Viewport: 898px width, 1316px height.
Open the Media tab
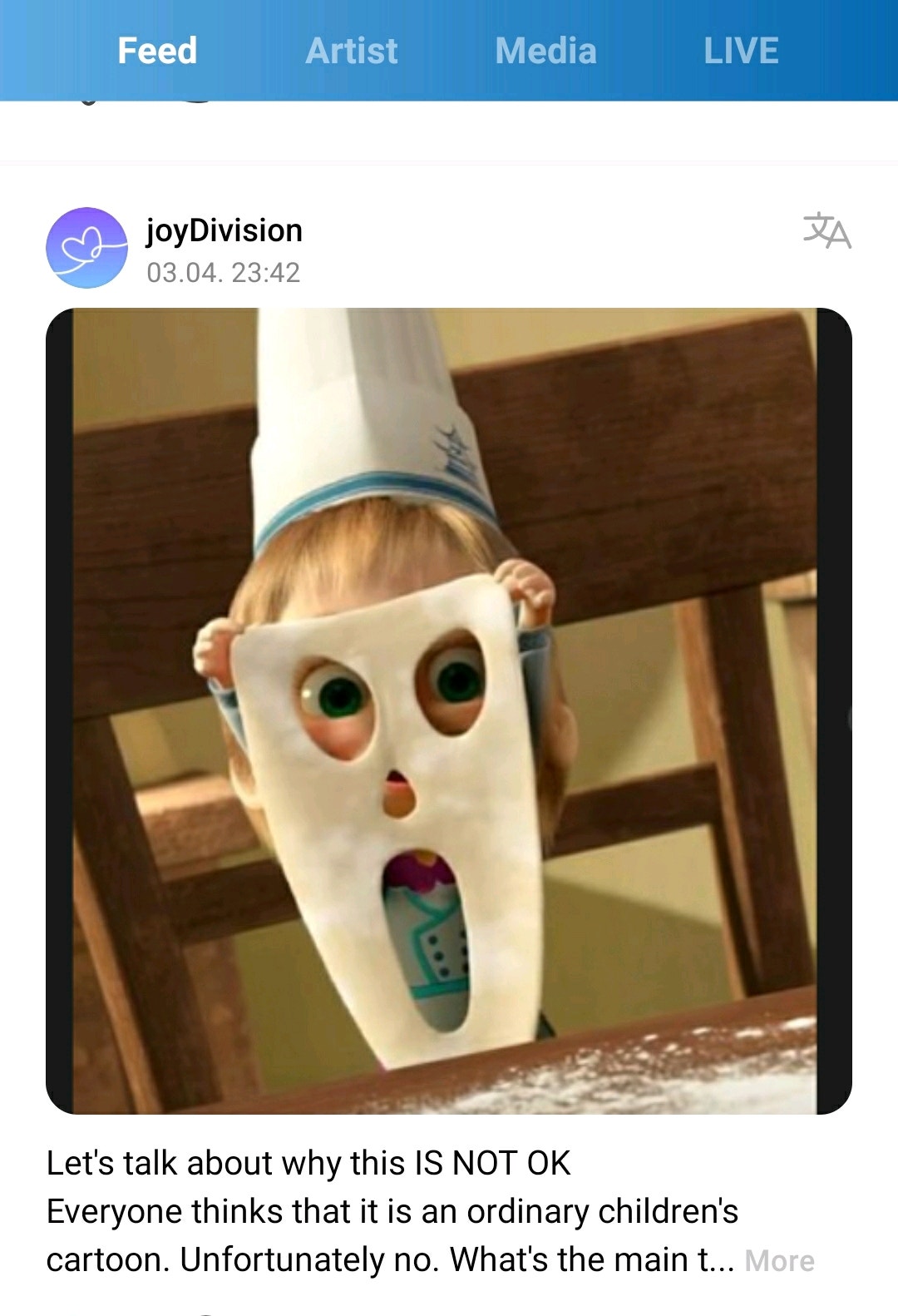[x=545, y=51]
